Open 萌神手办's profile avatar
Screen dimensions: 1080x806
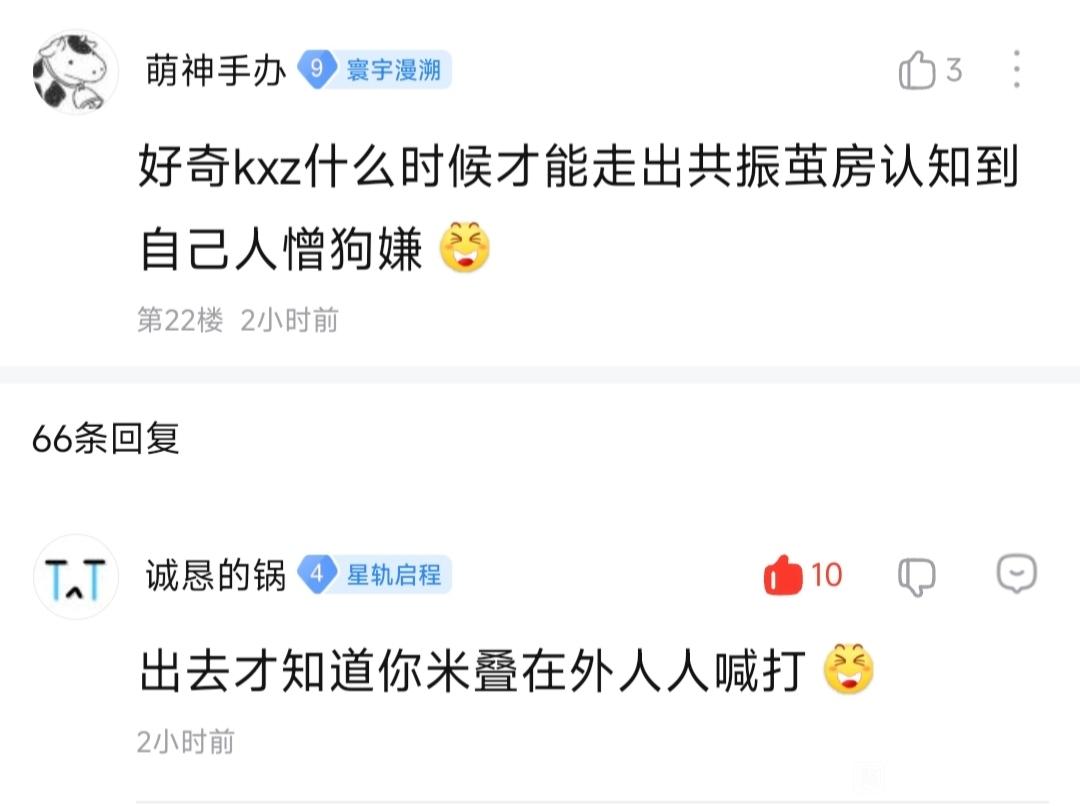(x=75, y=71)
